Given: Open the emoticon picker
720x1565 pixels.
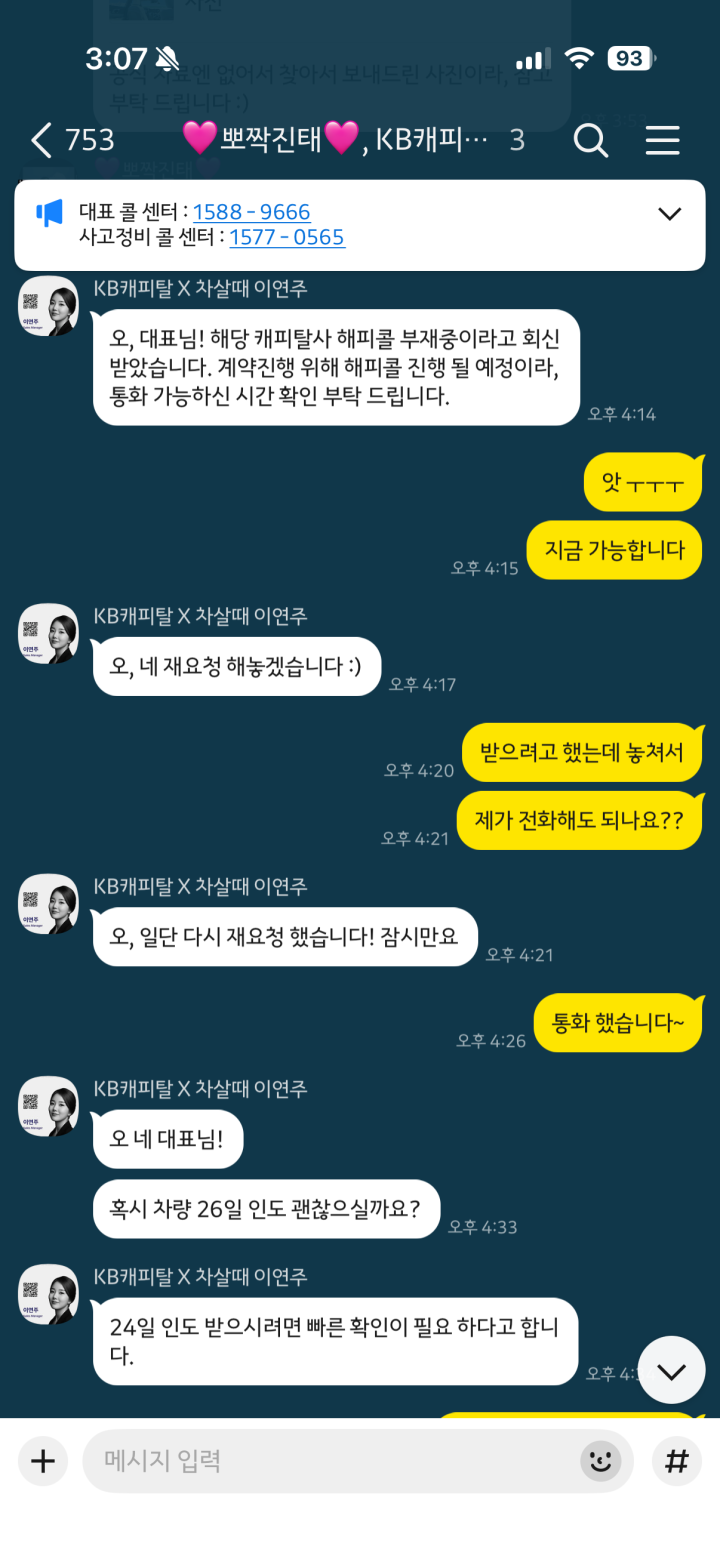Looking at the screenshot, I should click(x=600, y=1461).
